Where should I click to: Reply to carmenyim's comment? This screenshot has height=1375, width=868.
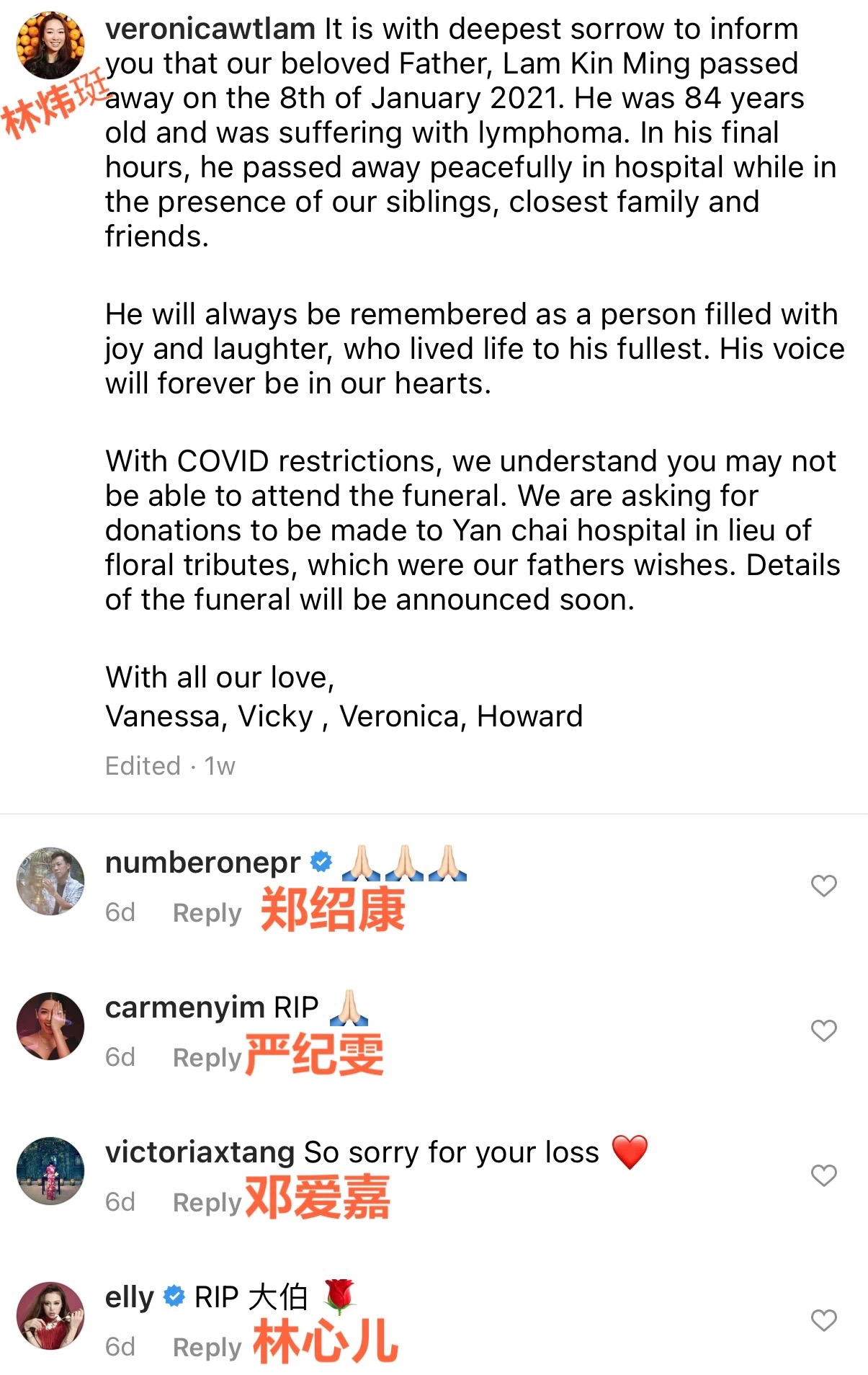pyautogui.click(x=207, y=1057)
